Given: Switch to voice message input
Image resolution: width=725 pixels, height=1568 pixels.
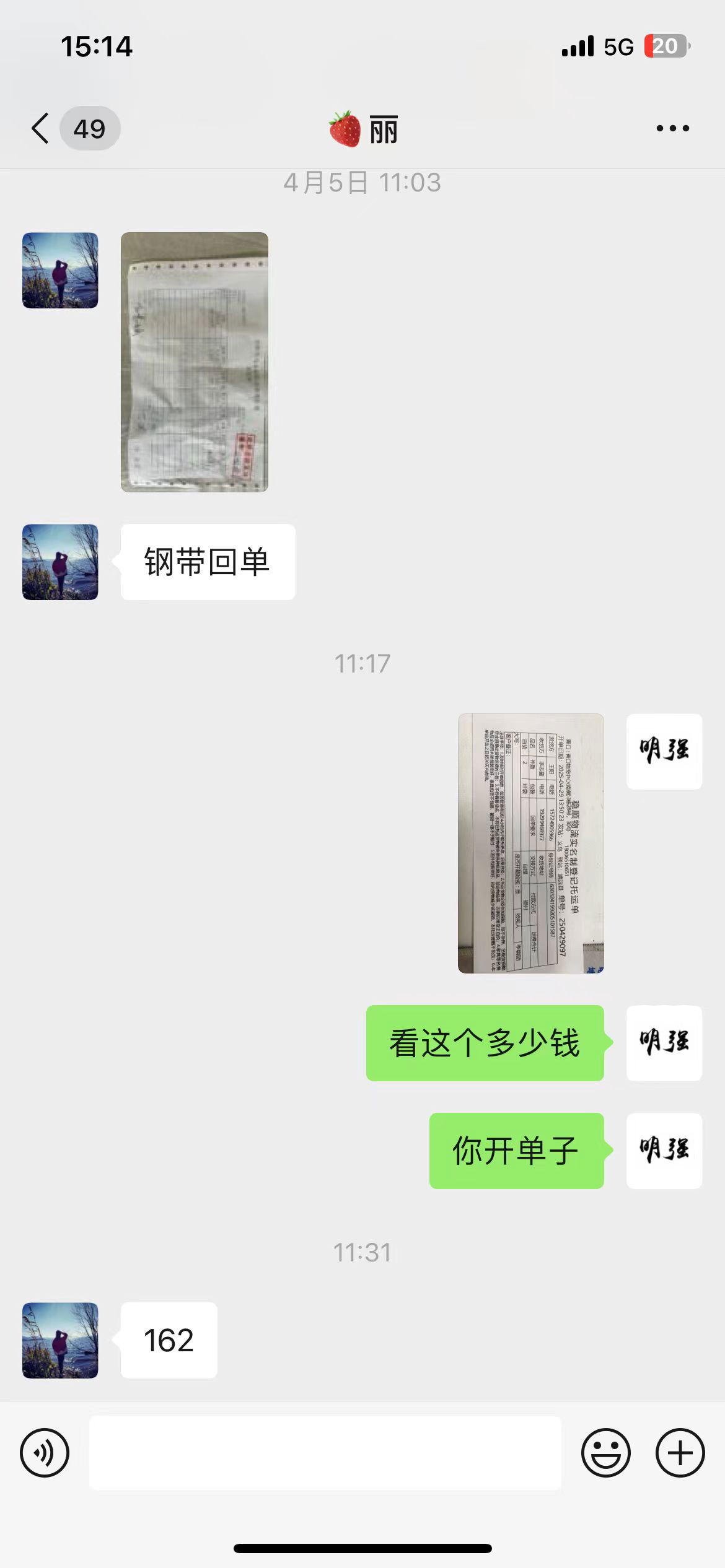Looking at the screenshot, I should pyautogui.click(x=45, y=1453).
